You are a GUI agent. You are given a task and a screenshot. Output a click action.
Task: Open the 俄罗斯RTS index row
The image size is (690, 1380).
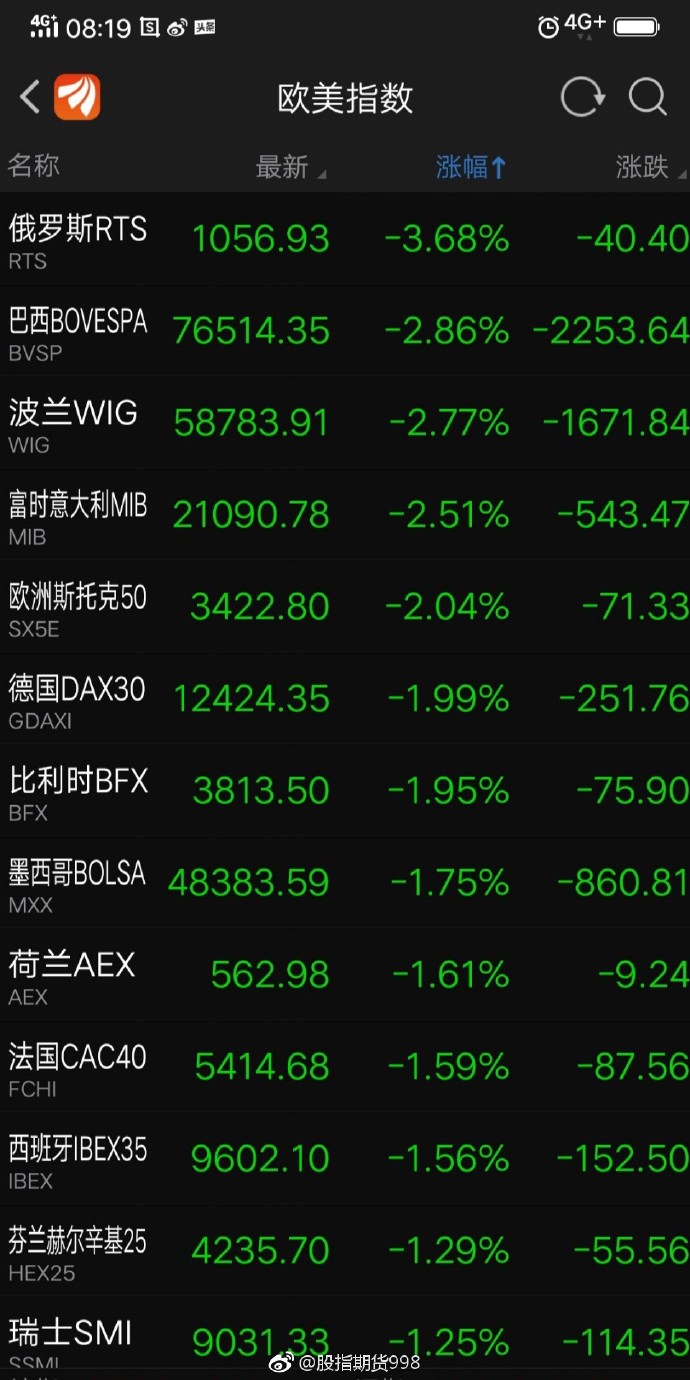[345, 239]
